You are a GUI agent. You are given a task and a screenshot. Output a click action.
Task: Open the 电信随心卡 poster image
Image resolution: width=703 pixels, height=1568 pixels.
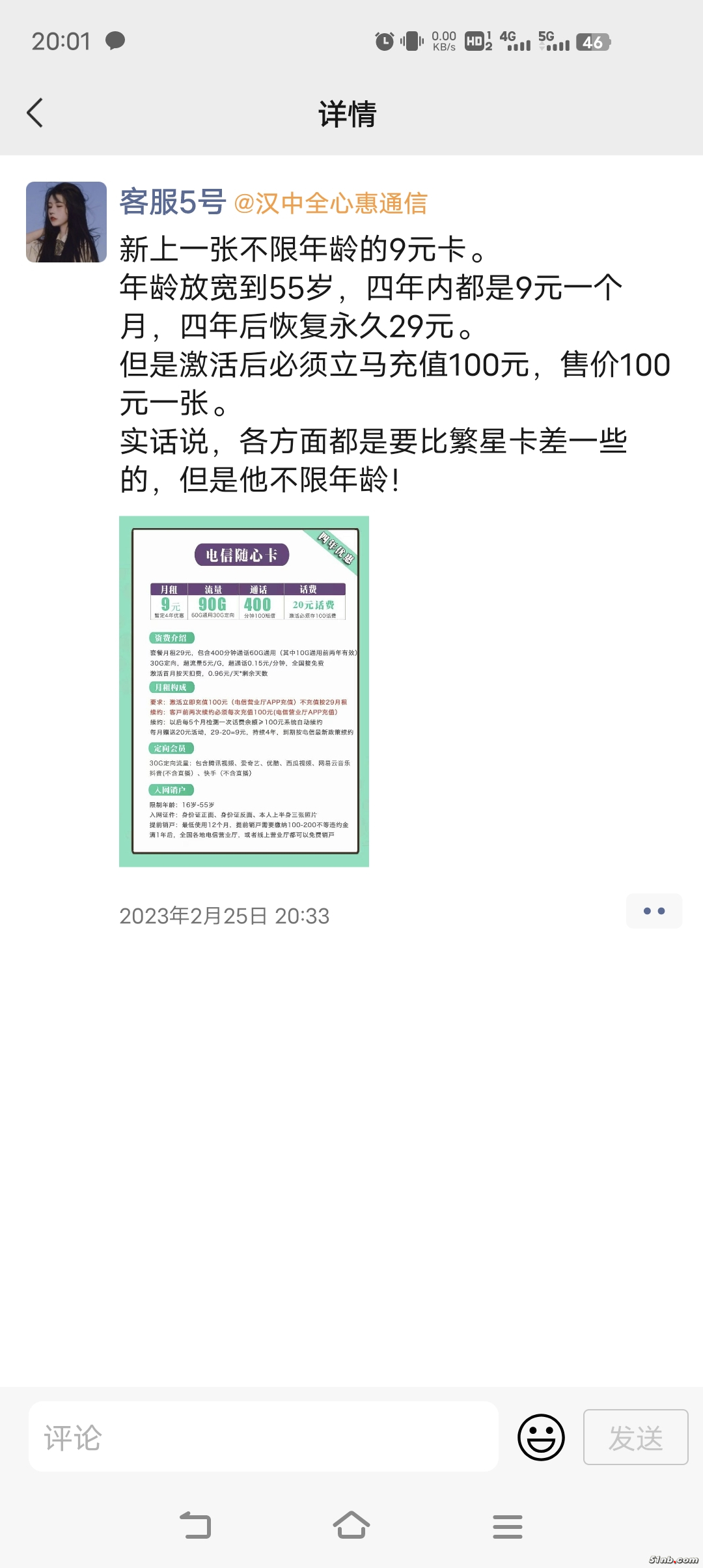(244, 691)
